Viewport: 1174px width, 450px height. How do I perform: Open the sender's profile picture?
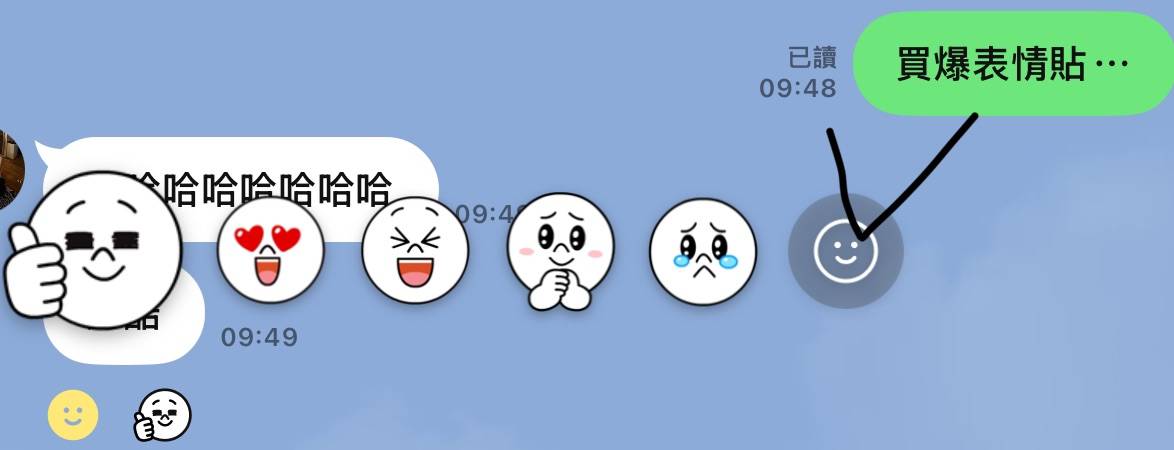coord(10,168)
